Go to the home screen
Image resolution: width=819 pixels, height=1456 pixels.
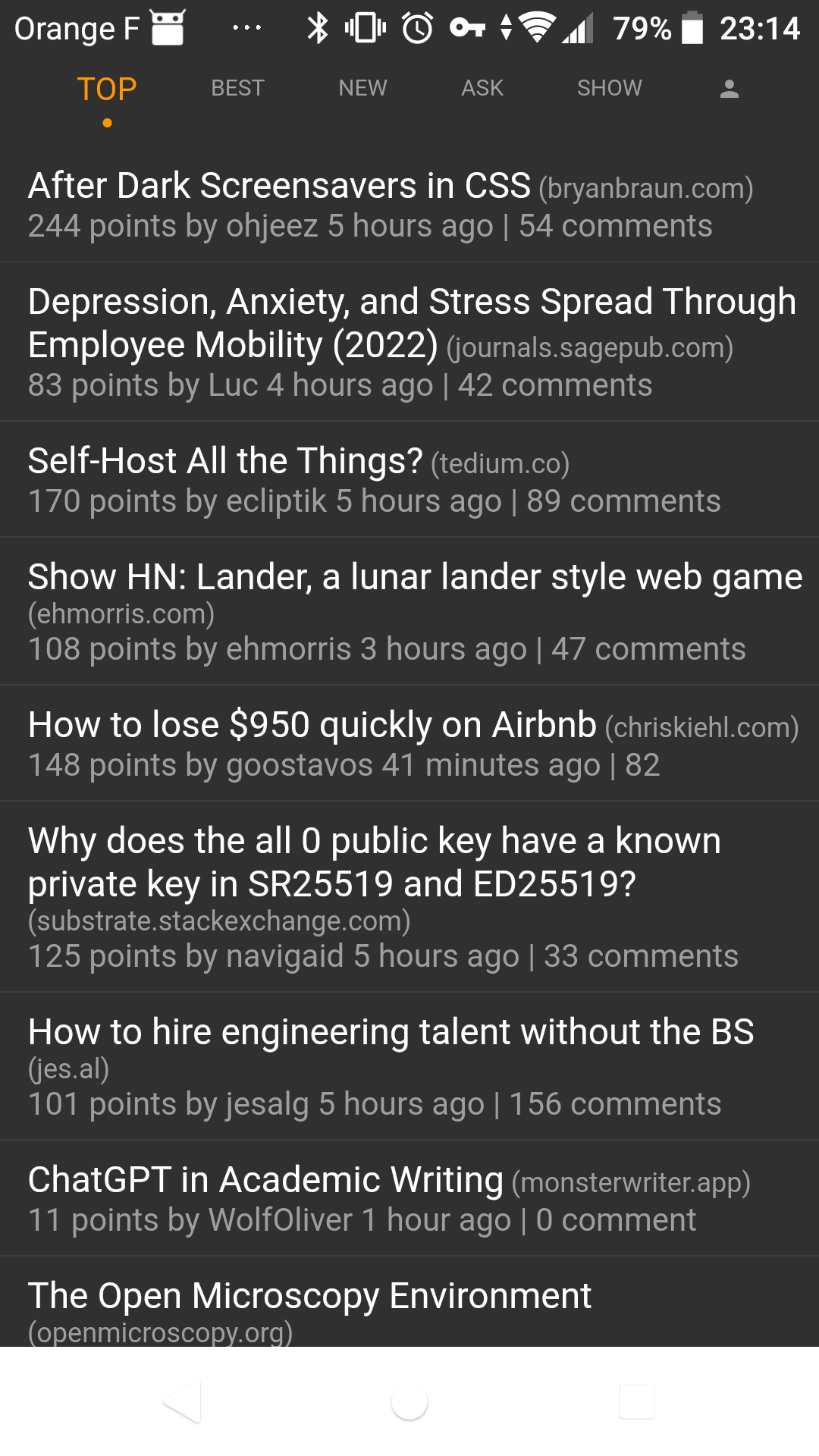(409, 1401)
